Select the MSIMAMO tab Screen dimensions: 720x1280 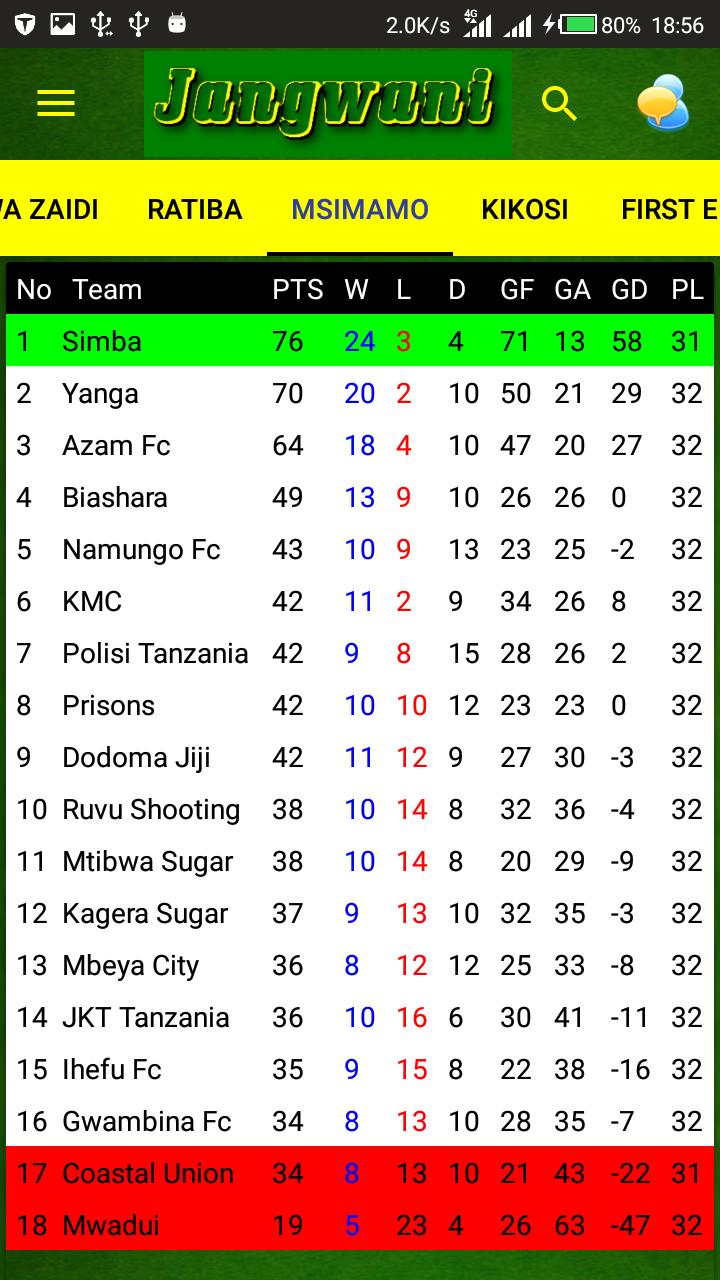360,209
